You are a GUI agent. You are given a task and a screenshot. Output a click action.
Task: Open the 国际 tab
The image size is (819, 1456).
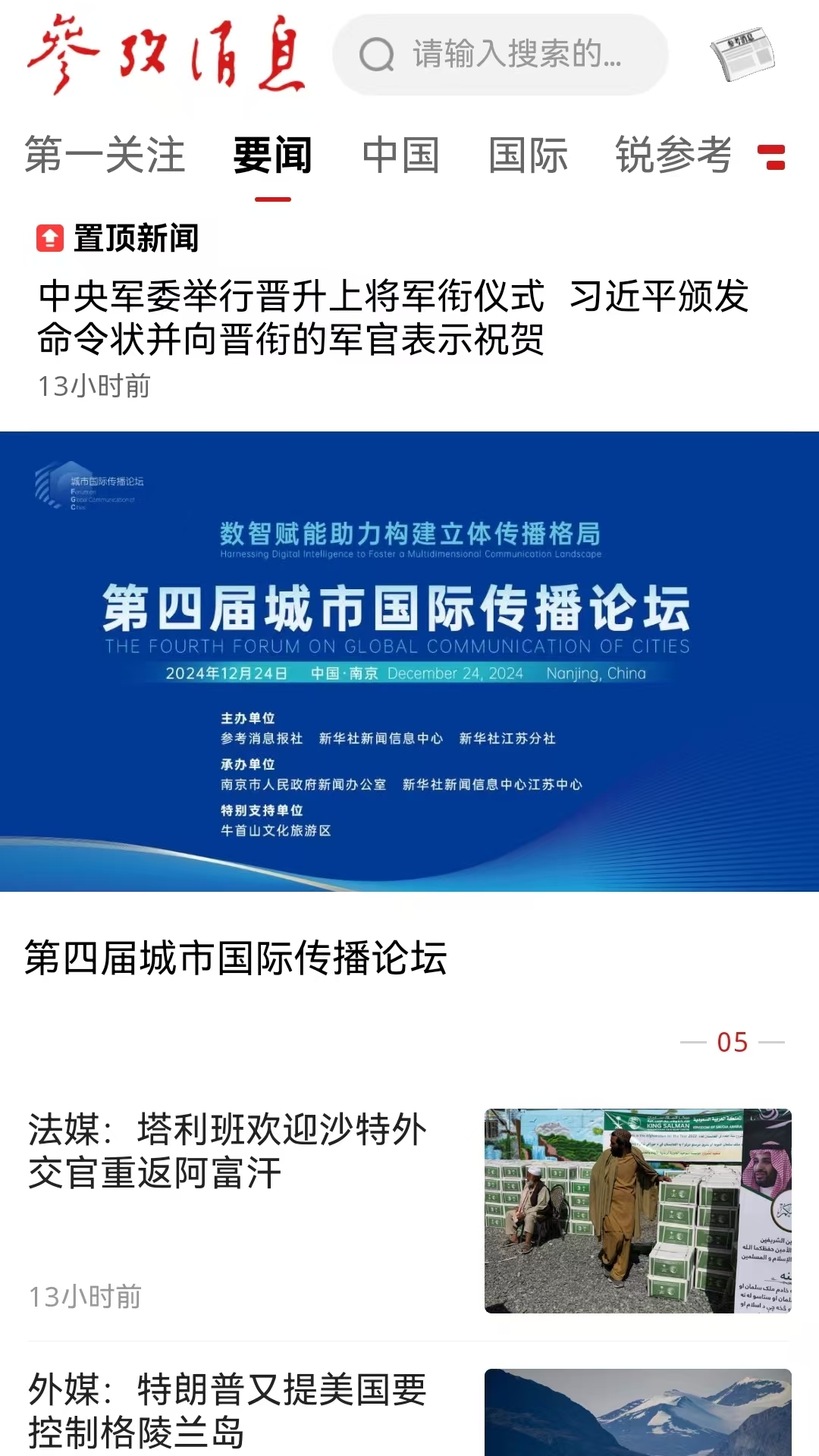click(528, 155)
